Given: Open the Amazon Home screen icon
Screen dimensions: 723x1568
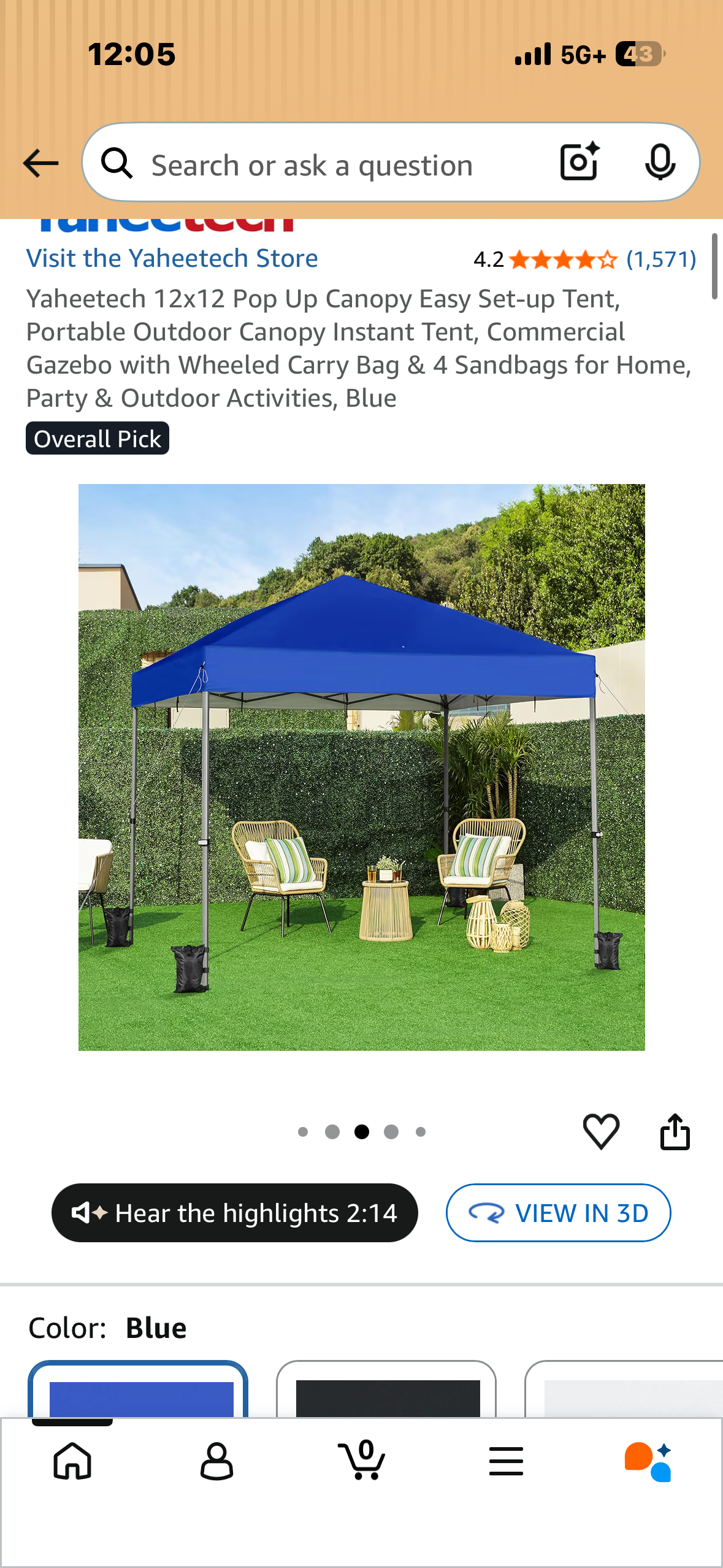Looking at the screenshot, I should coord(72,1461).
